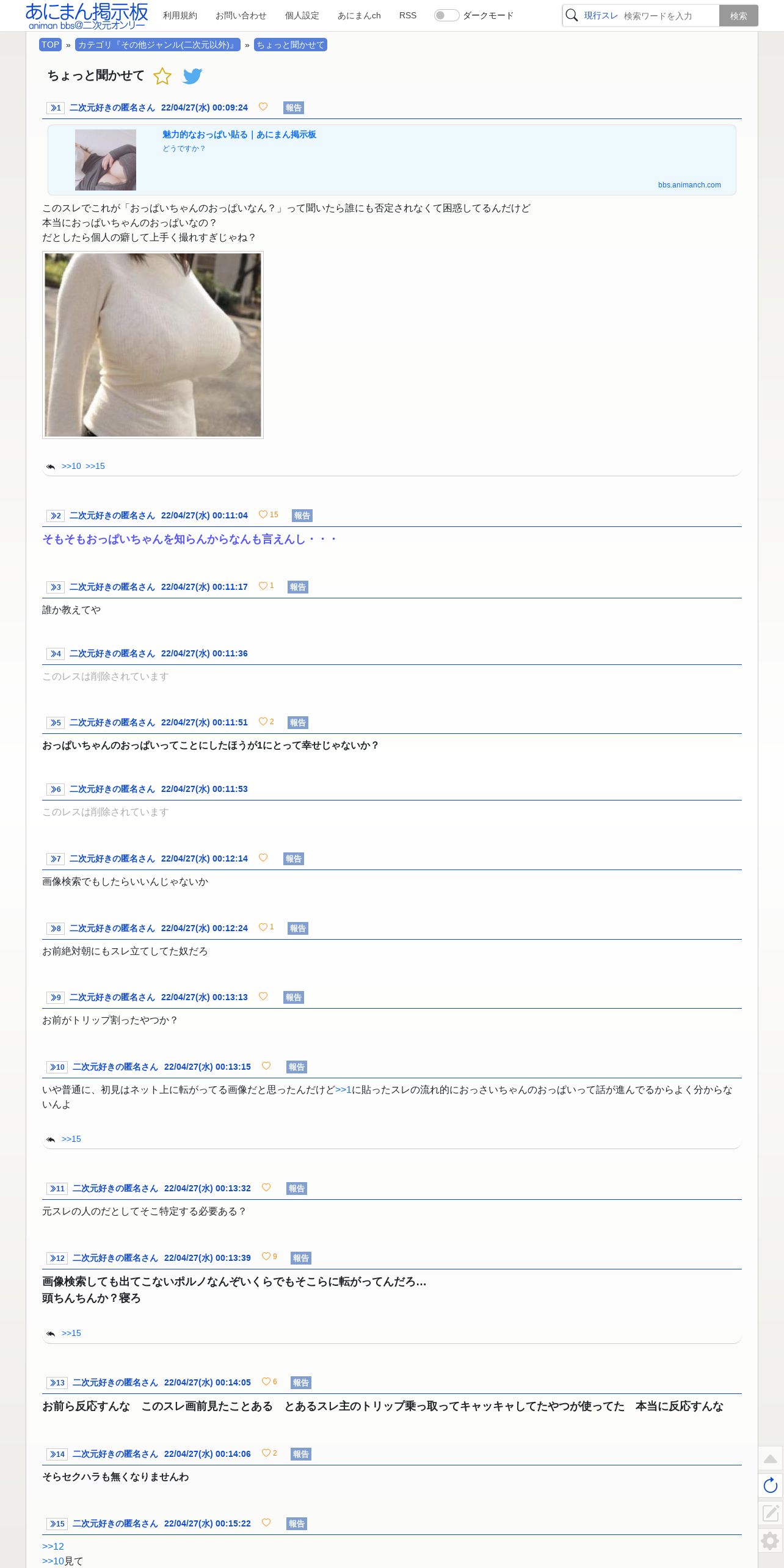Report post 1 with its 報告 button
The height and width of the screenshot is (1568, 784).
294,107
